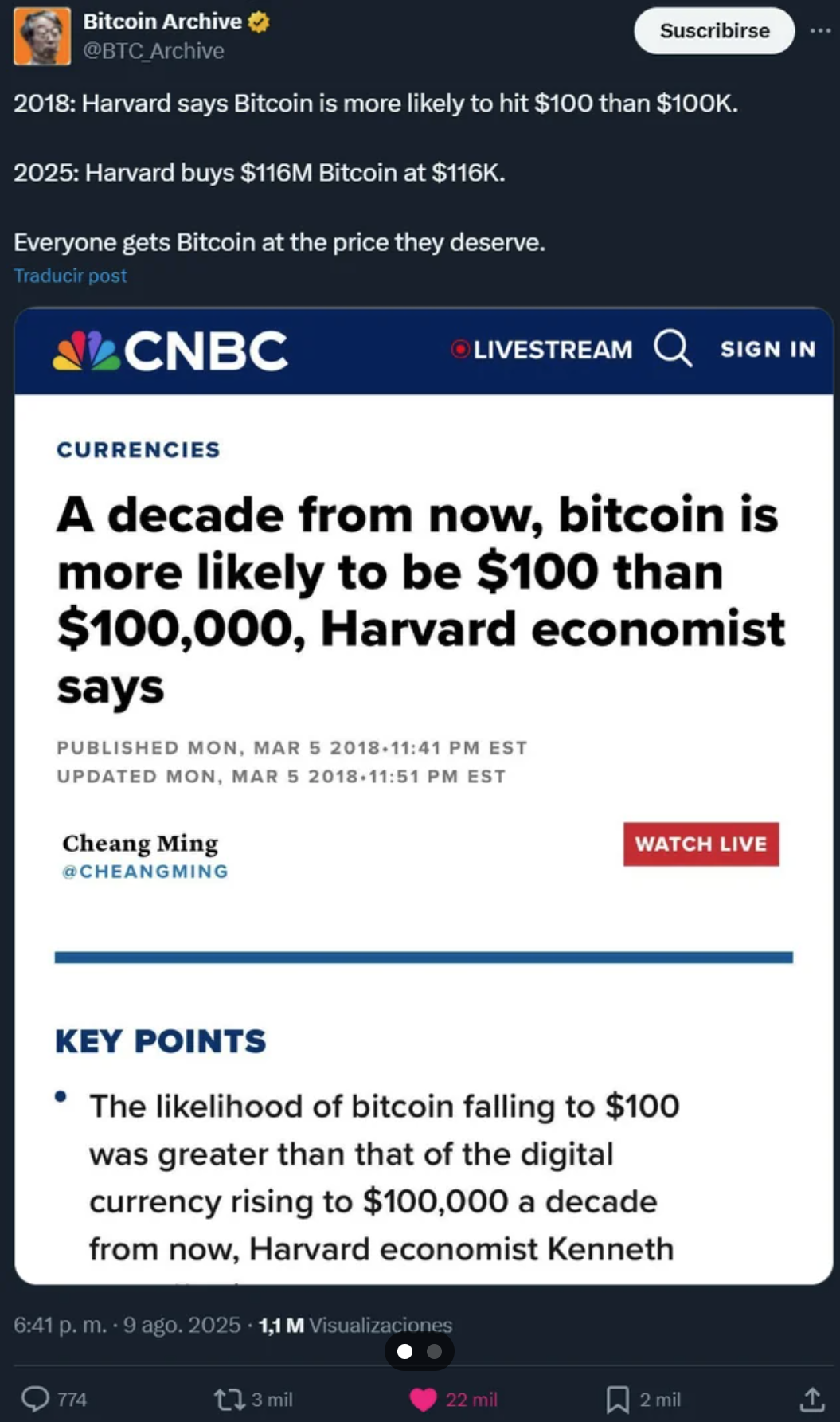Tap the Traducir post link

(x=70, y=276)
